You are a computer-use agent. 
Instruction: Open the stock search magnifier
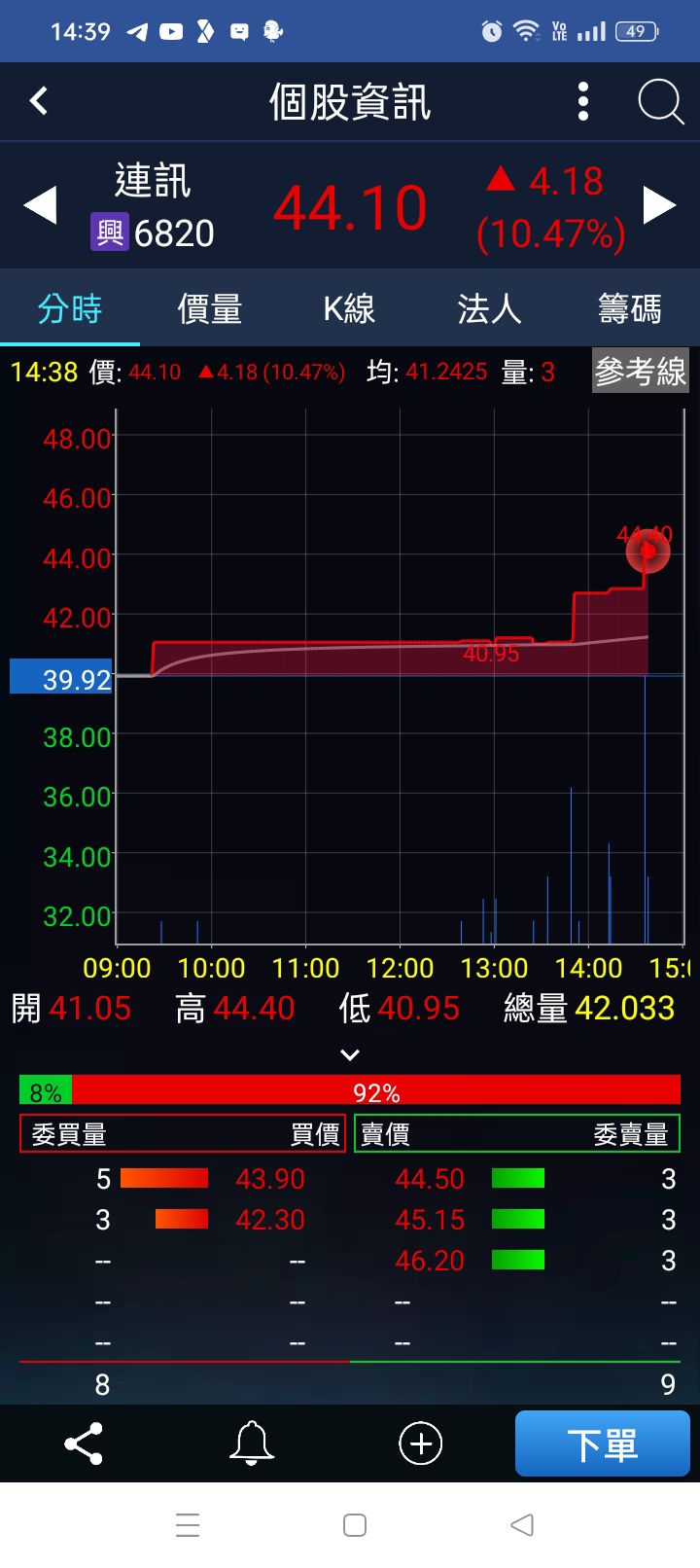[660, 101]
